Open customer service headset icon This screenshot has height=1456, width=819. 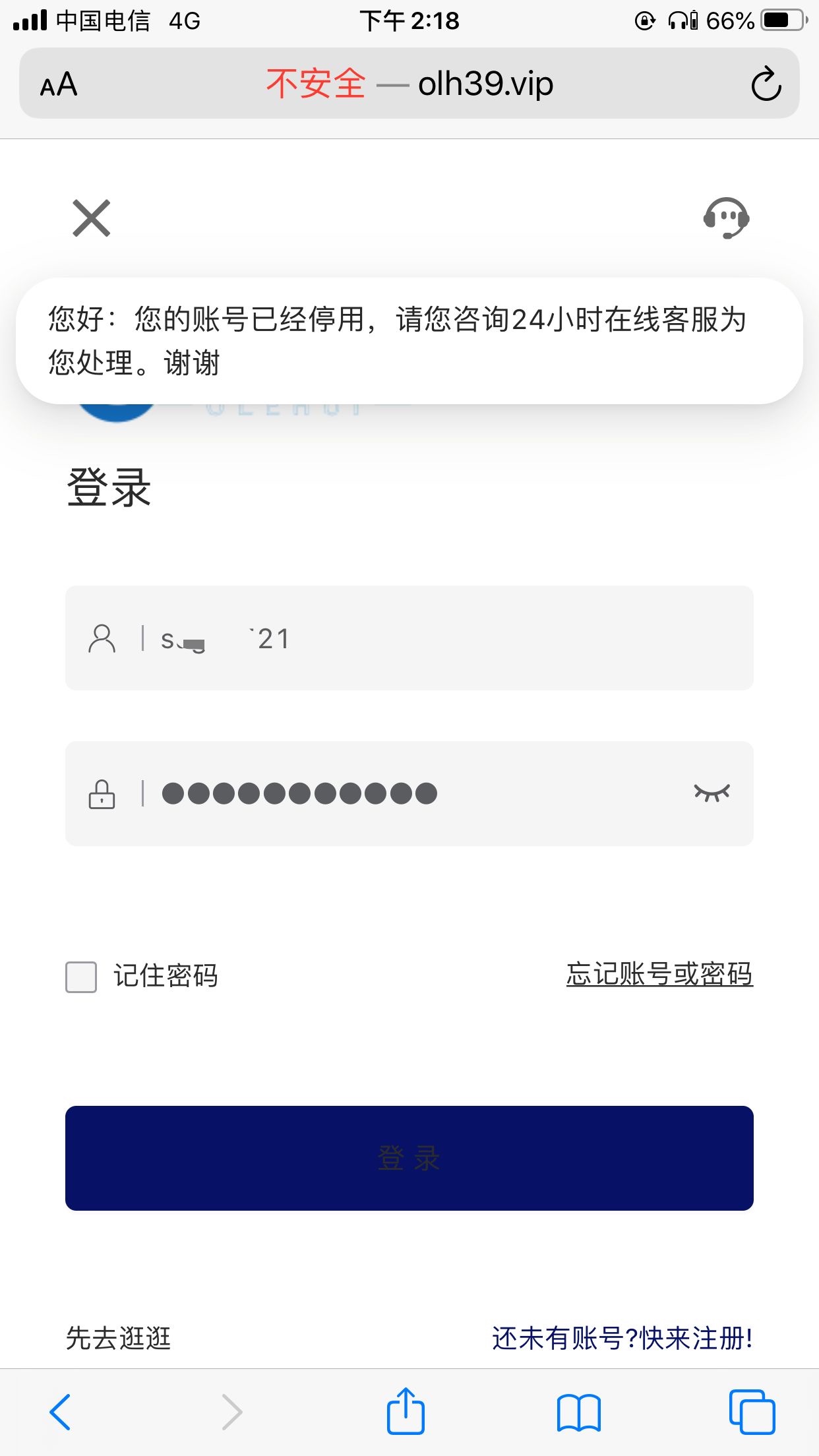[x=725, y=218]
